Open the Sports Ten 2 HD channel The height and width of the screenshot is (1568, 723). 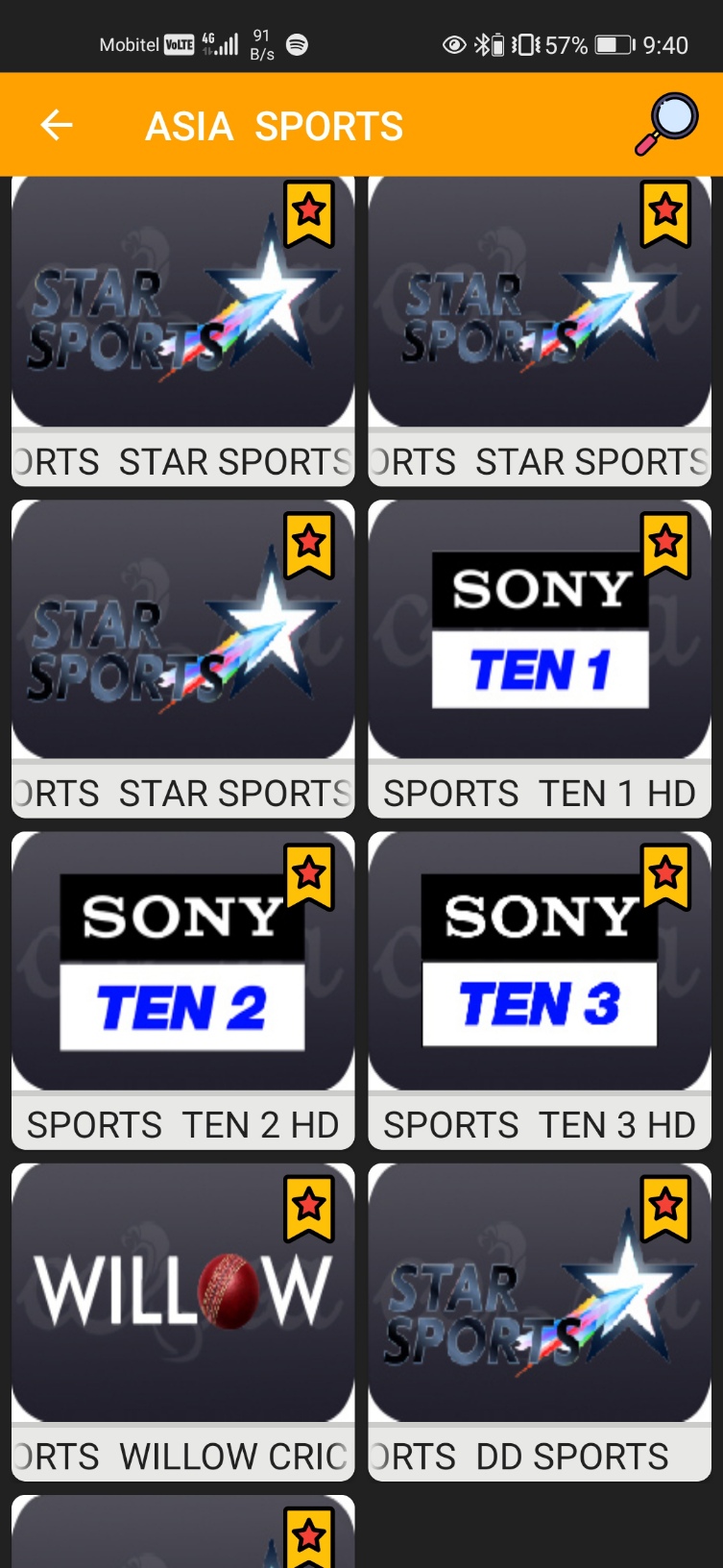pos(182,991)
